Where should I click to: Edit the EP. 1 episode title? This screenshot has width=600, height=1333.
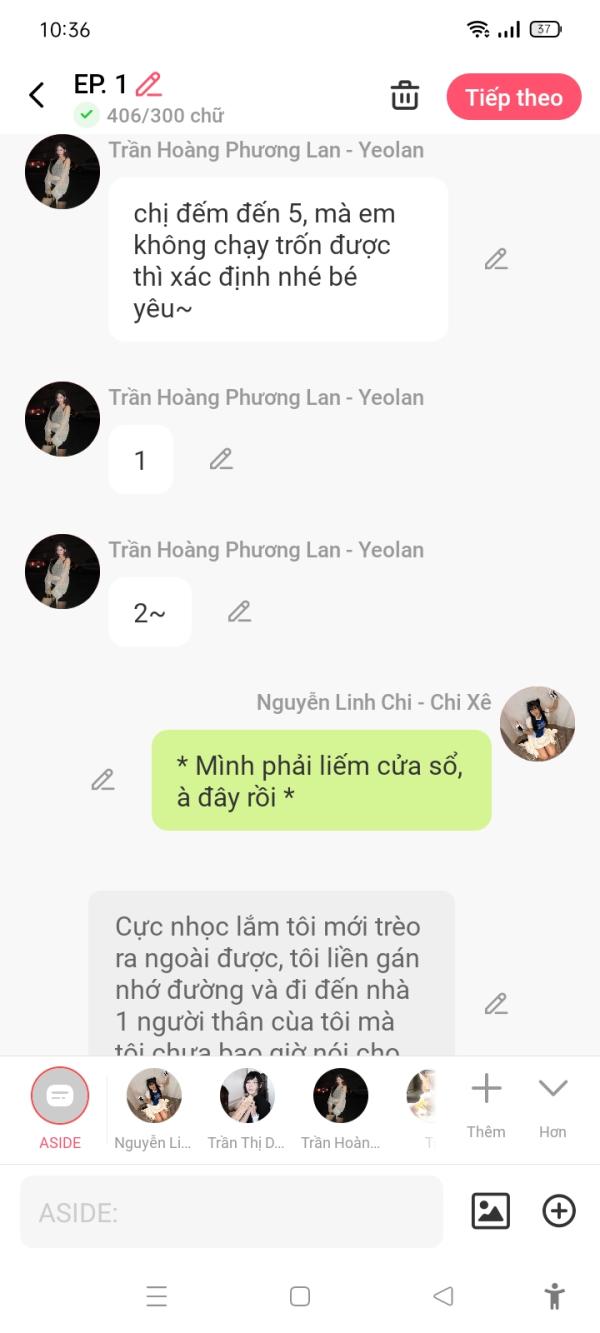[149, 84]
